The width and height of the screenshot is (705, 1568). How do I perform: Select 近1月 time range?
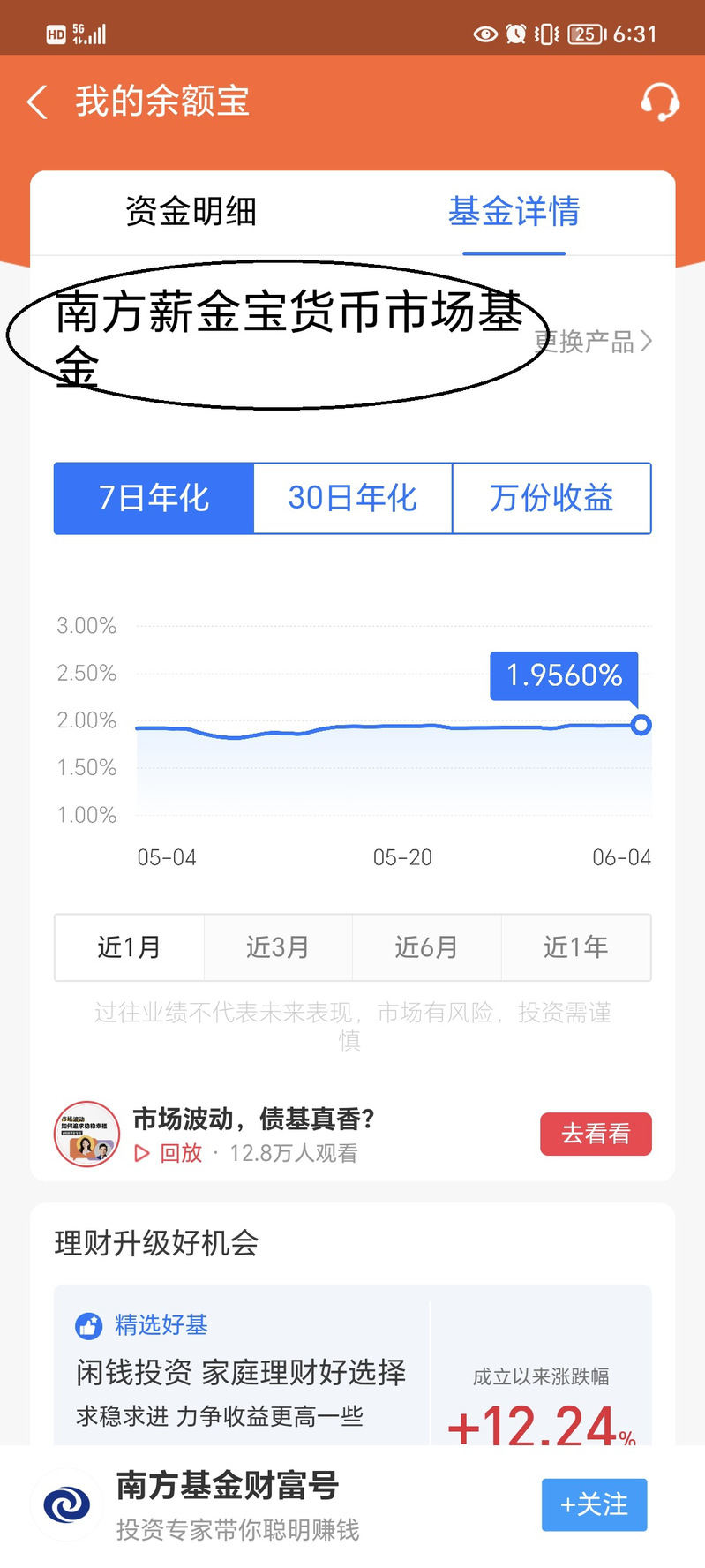130,947
